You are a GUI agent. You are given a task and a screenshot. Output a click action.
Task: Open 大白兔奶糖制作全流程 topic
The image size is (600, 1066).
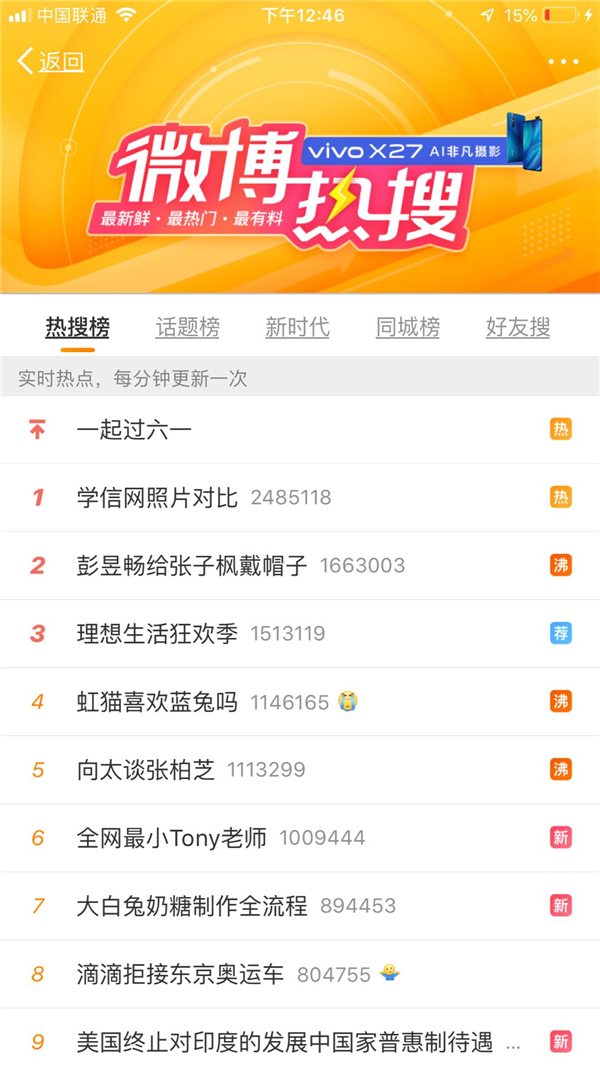point(300,906)
